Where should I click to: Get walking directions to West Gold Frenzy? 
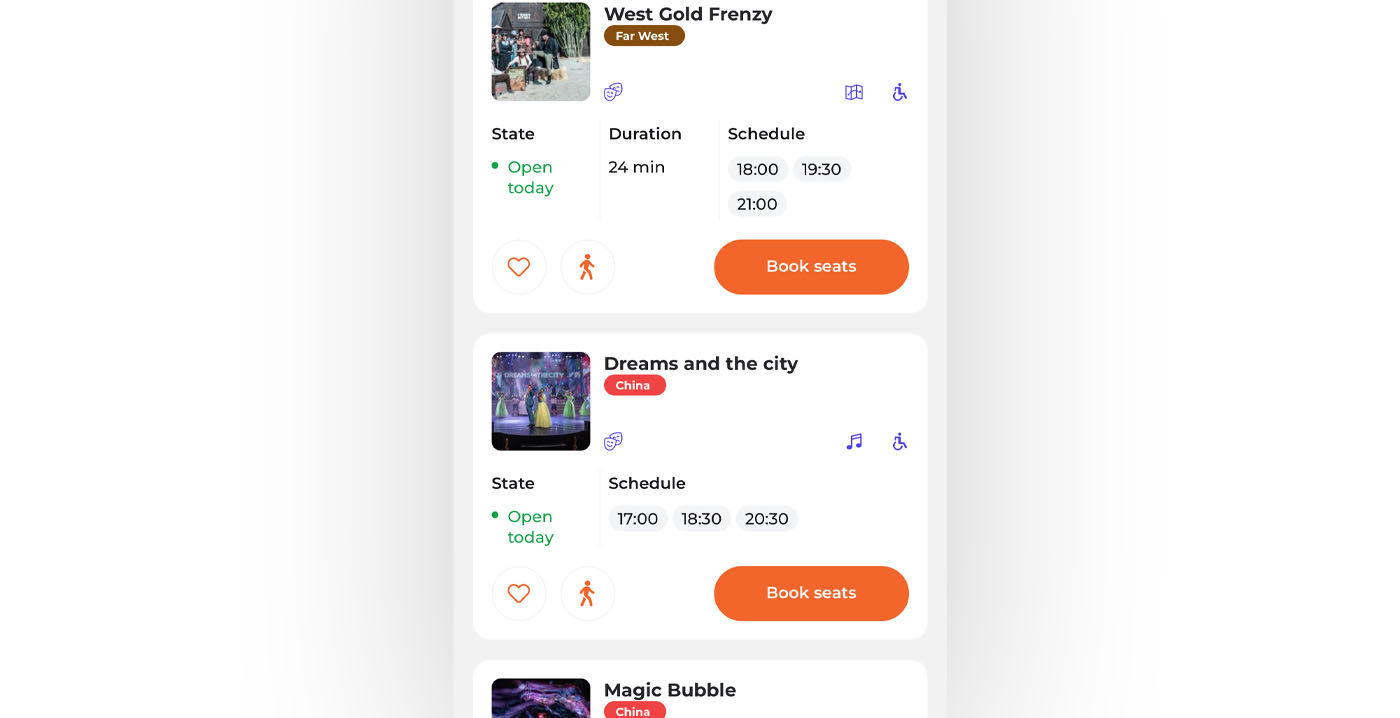click(x=587, y=267)
